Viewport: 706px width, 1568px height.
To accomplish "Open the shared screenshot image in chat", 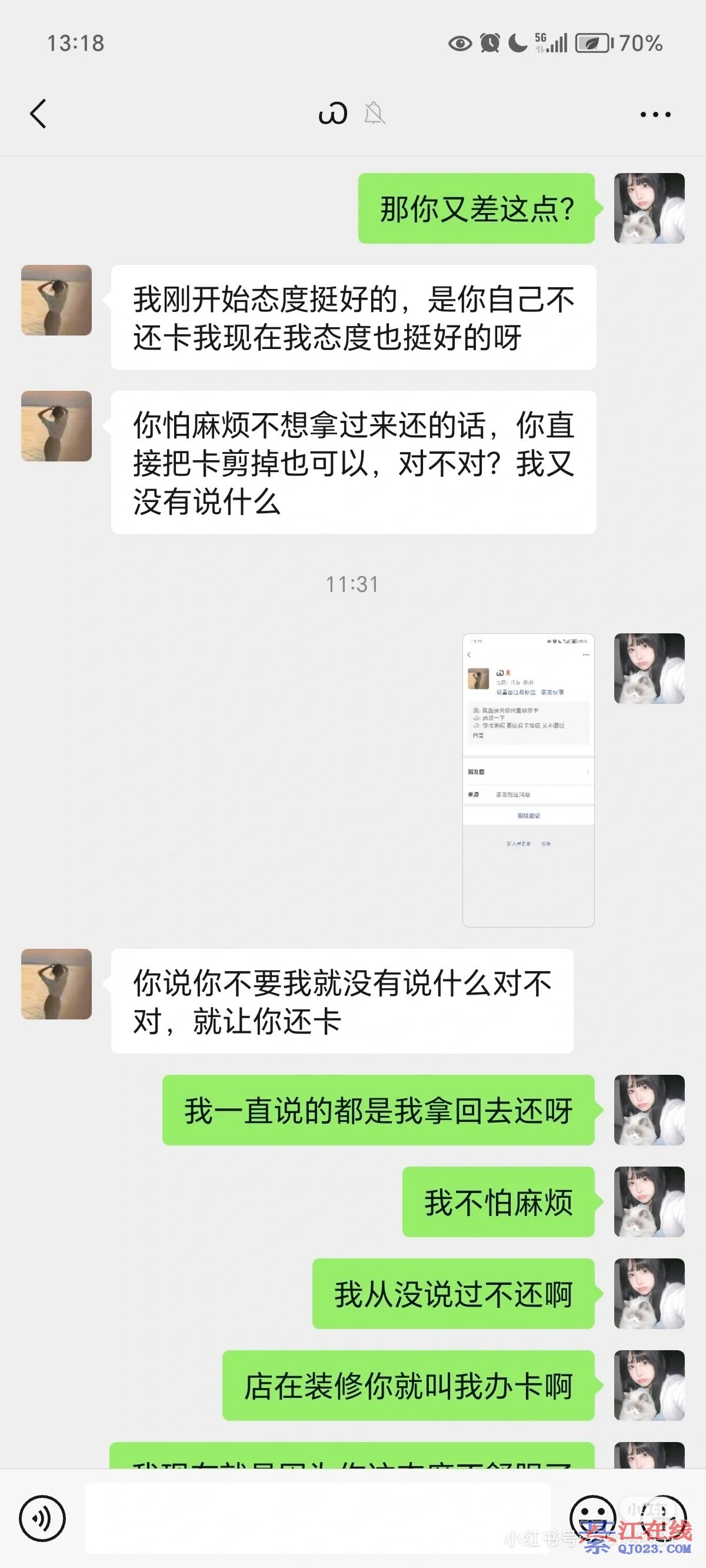I will pos(528,780).
